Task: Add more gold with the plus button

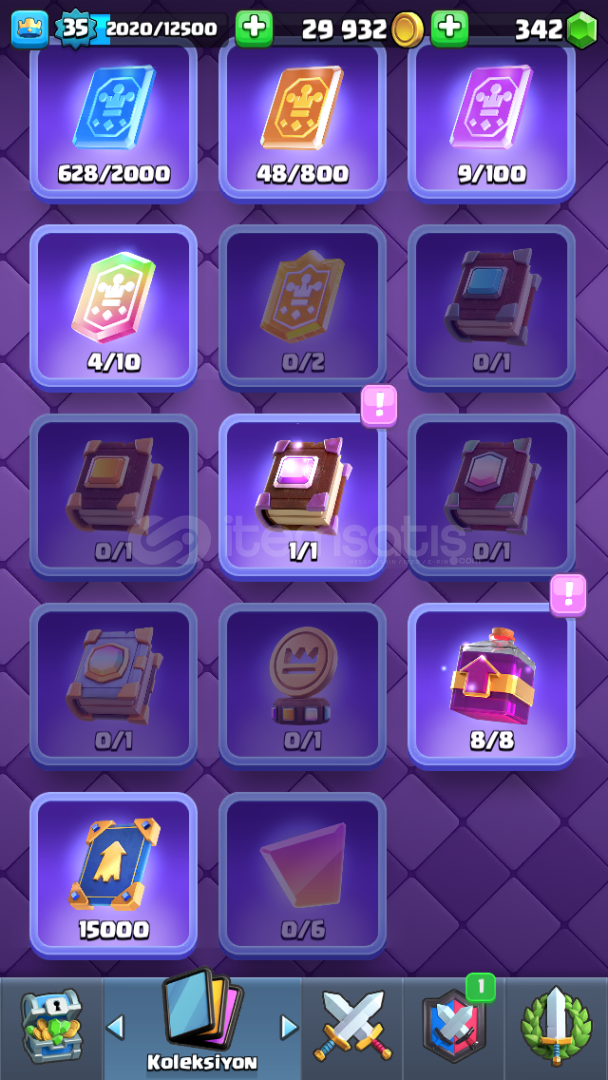Action: click(450, 29)
